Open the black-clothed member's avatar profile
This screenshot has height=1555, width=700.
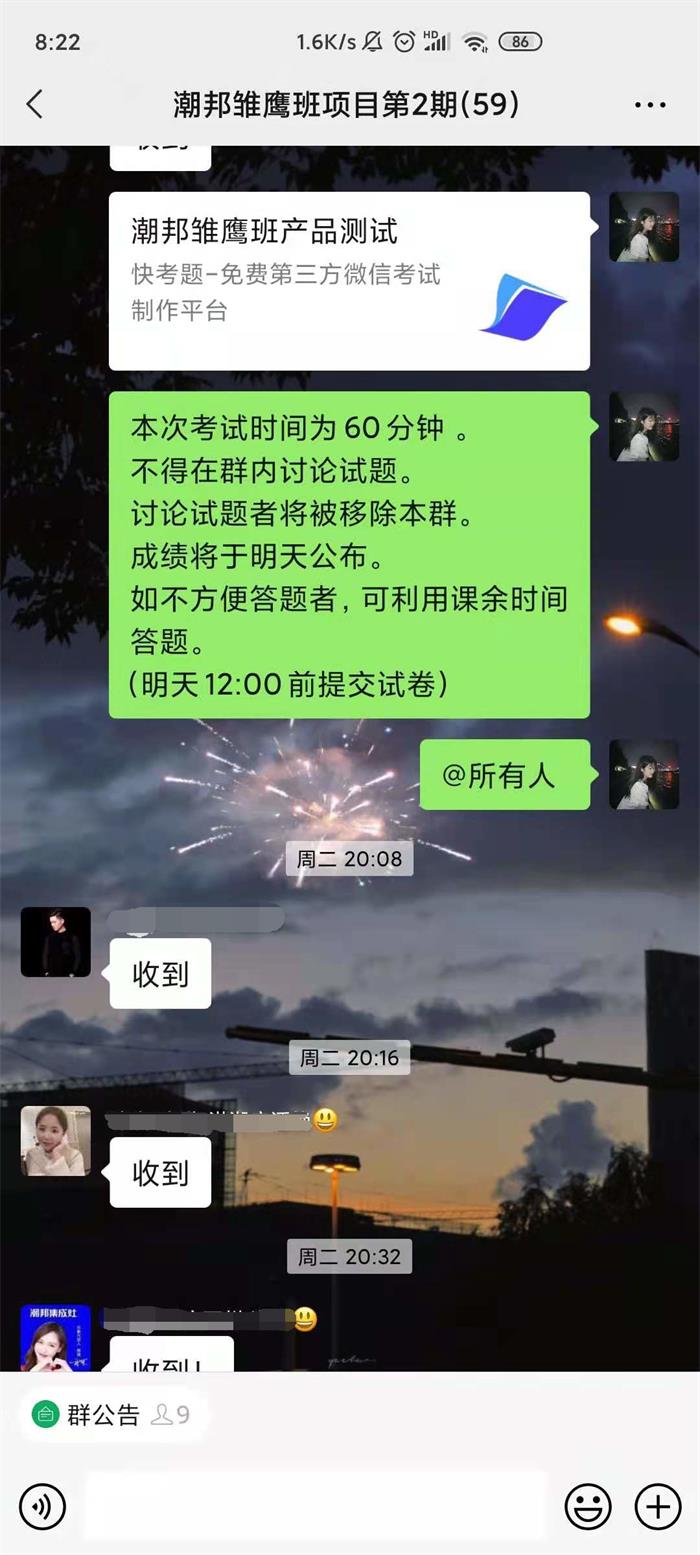click(x=56, y=942)
